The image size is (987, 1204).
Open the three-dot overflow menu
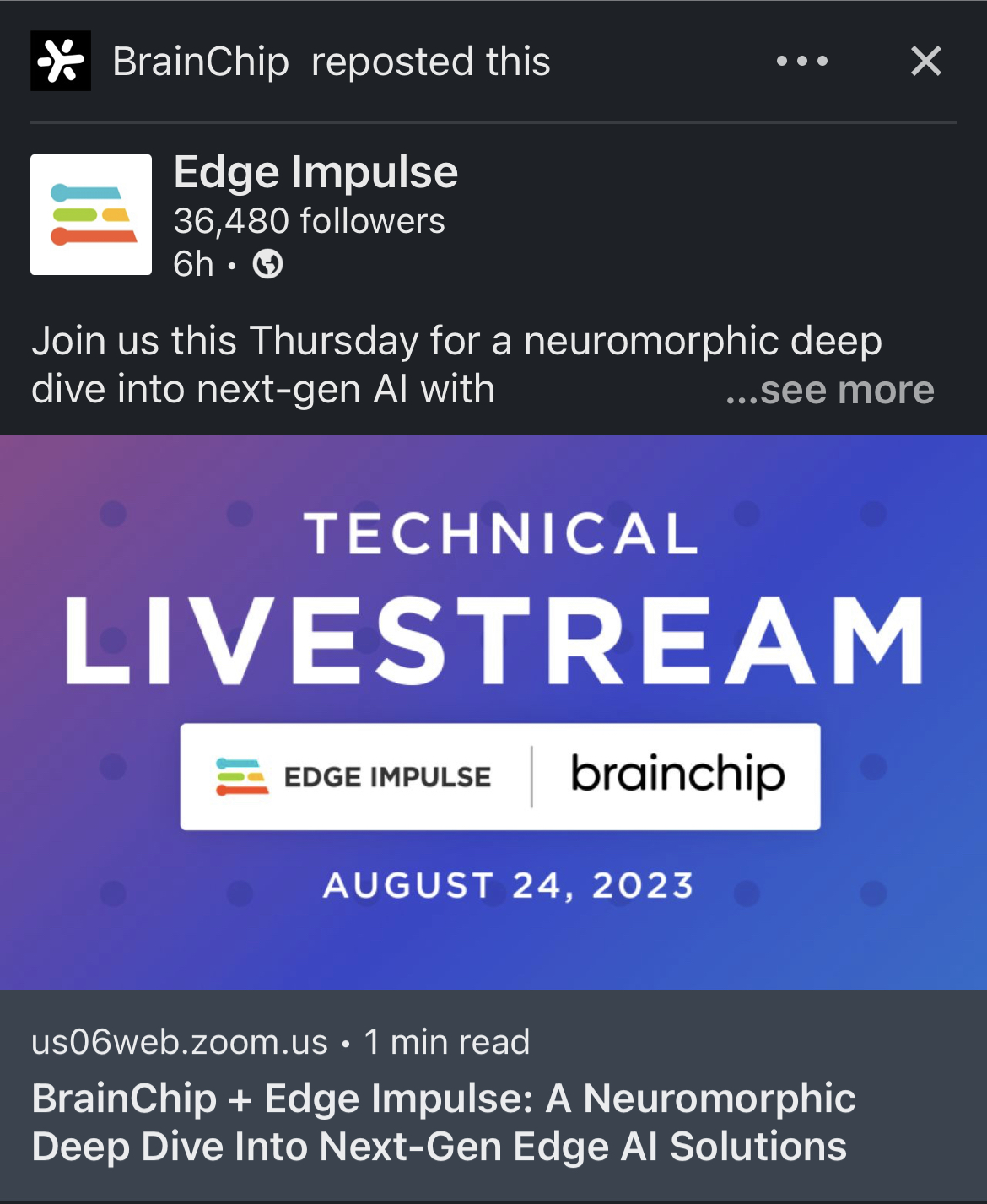(801, 61)
